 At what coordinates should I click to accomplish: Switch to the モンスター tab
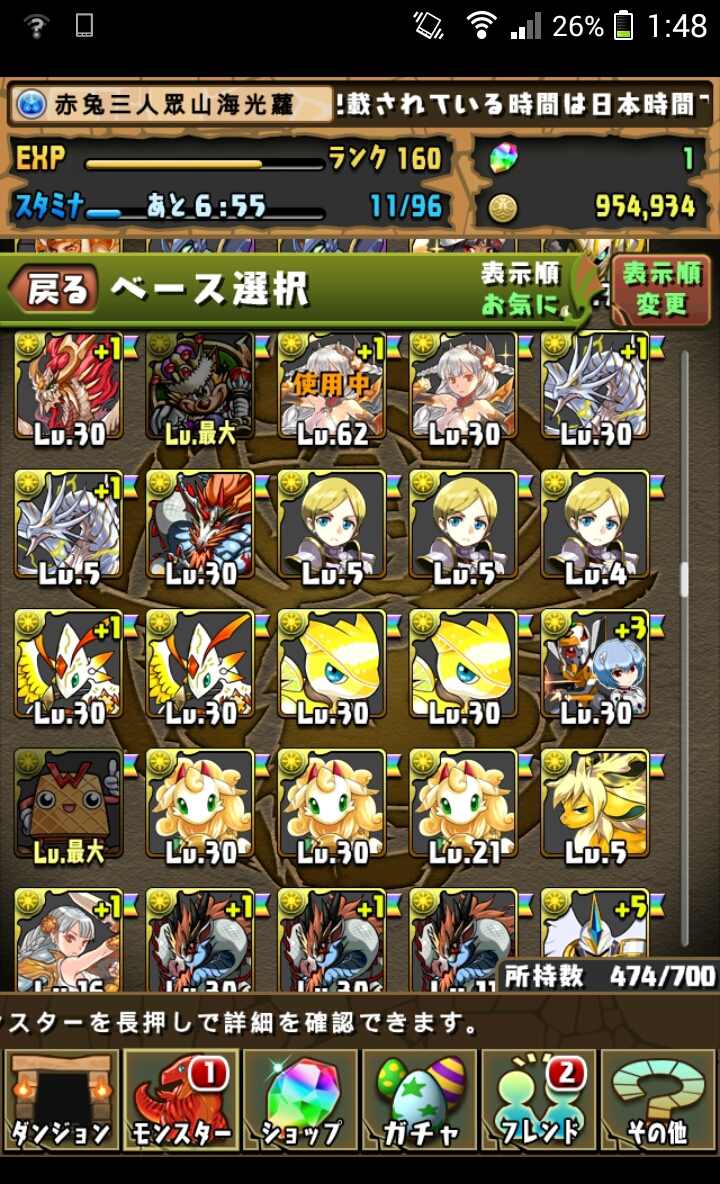pyautogui.click(x=180, y=1100)
